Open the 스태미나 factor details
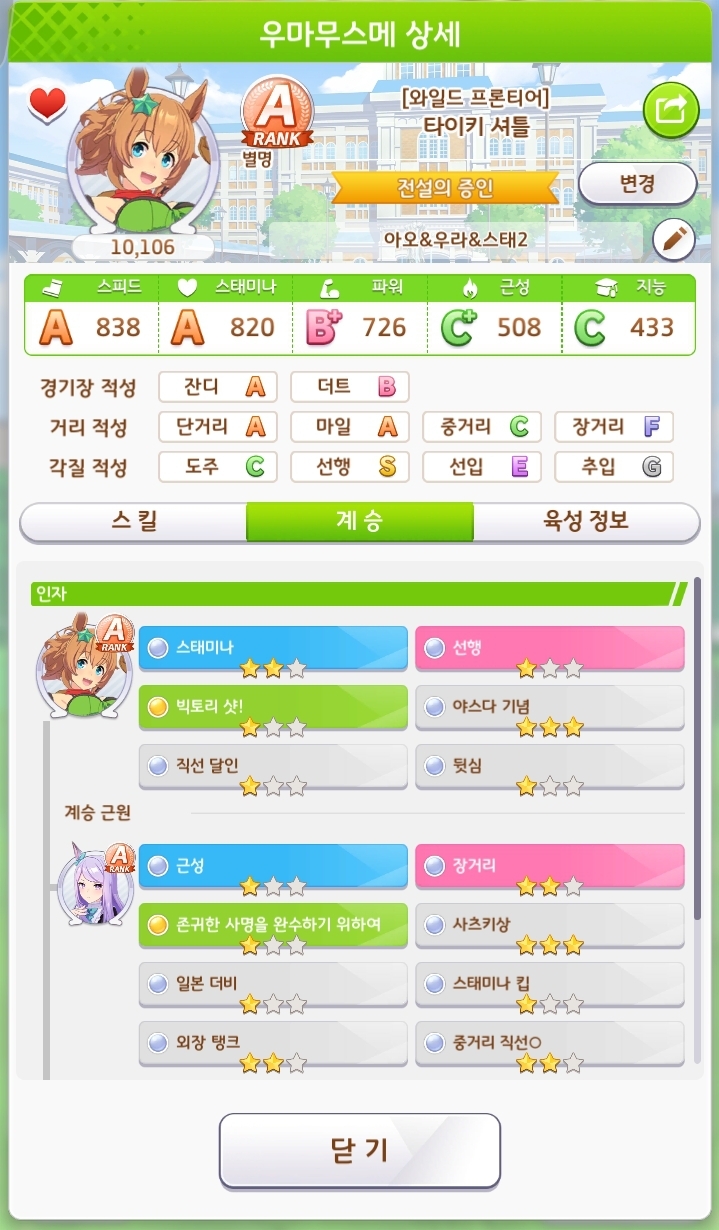Screen dimensions: 719x1230 (x=273, y=648)
